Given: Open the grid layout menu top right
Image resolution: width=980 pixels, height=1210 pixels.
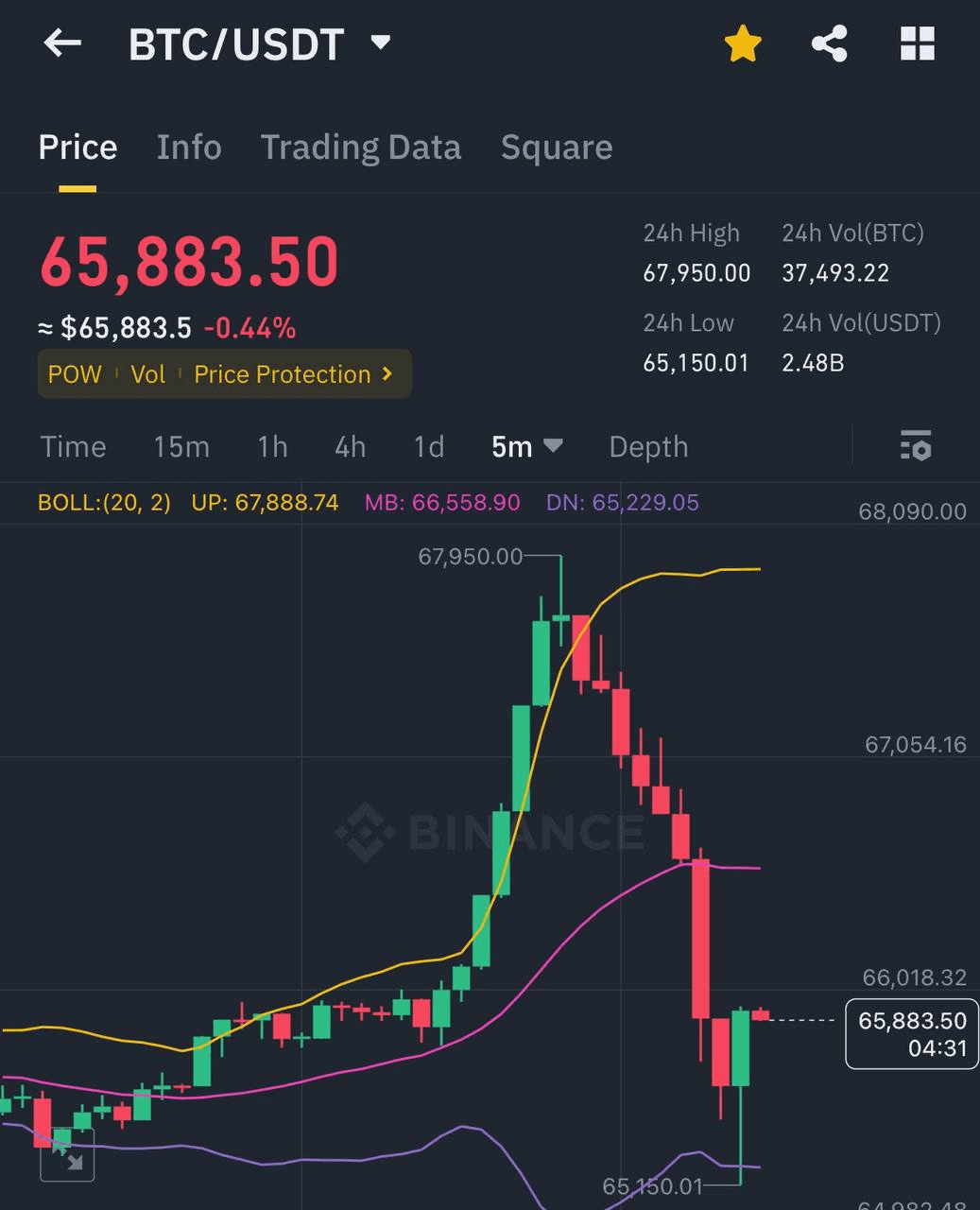Looking at the screenshot, I should coord(916,43).
